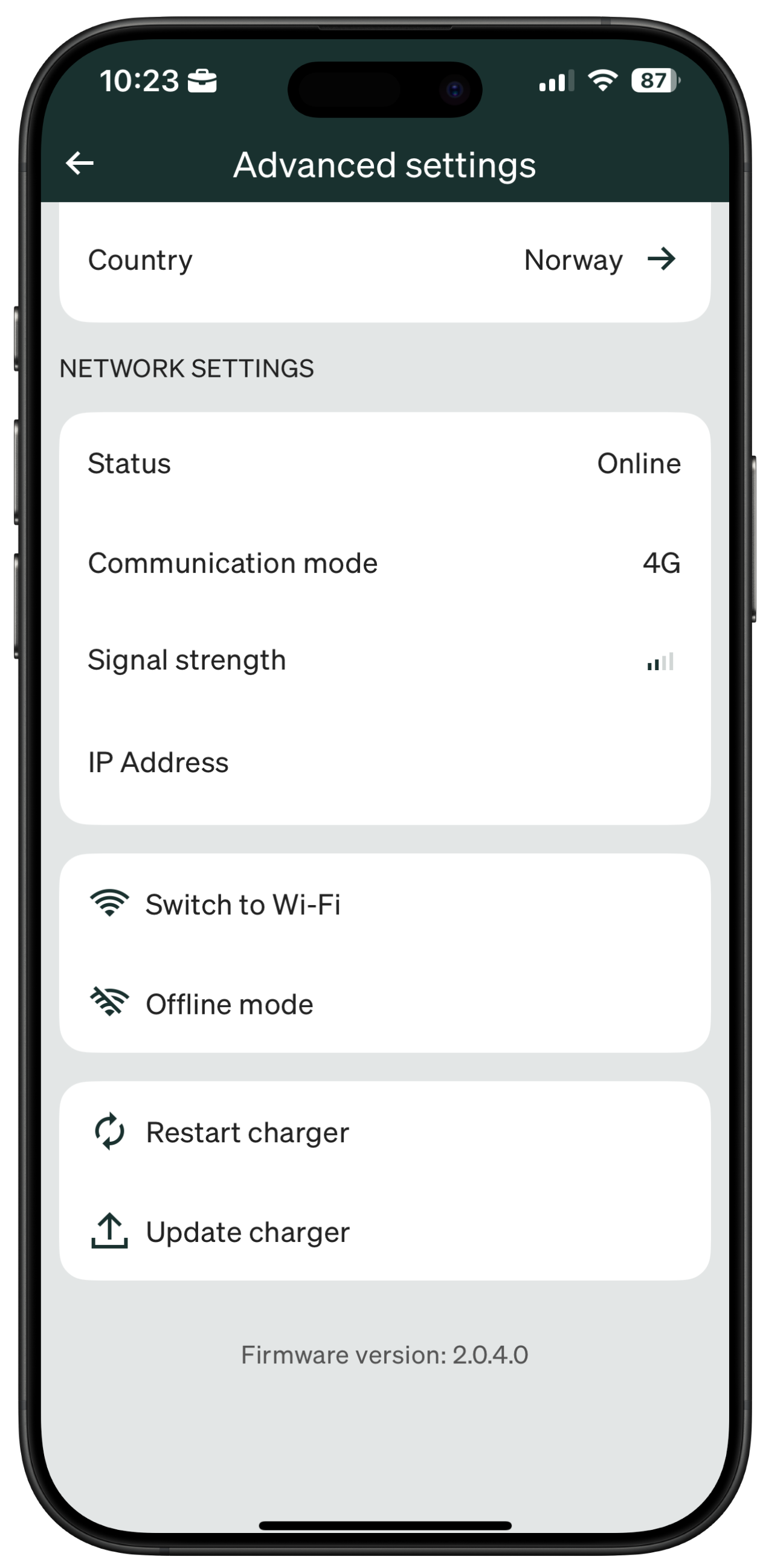This screenshot has width=766, height=1568.
Task: Tap the Firmware version 2.0.4.0 text
Action: 385,1354
